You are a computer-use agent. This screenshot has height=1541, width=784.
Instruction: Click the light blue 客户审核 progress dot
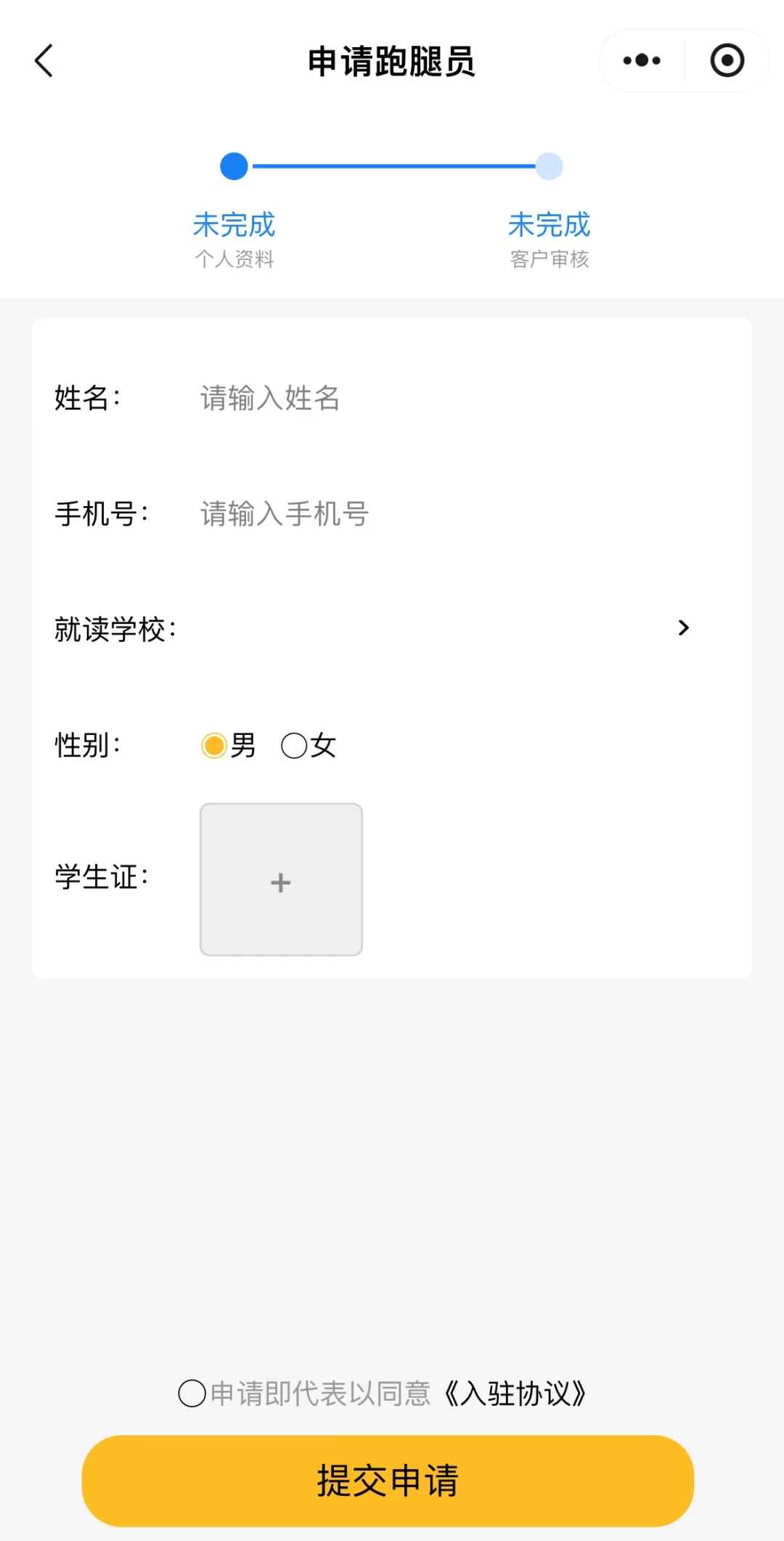[x=550, y=166]
